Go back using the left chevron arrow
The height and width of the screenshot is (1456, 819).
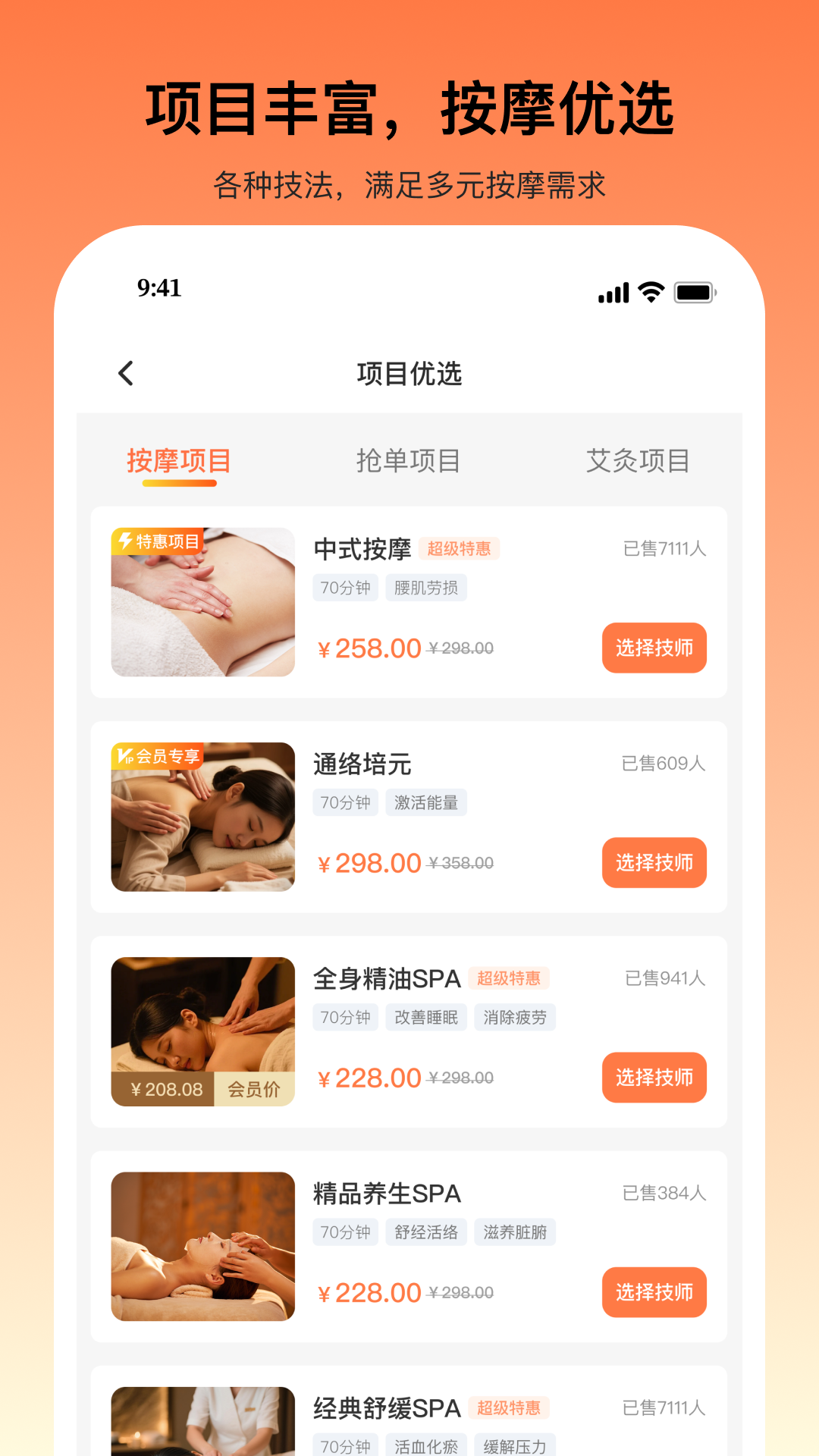click(x=125, y=373)
